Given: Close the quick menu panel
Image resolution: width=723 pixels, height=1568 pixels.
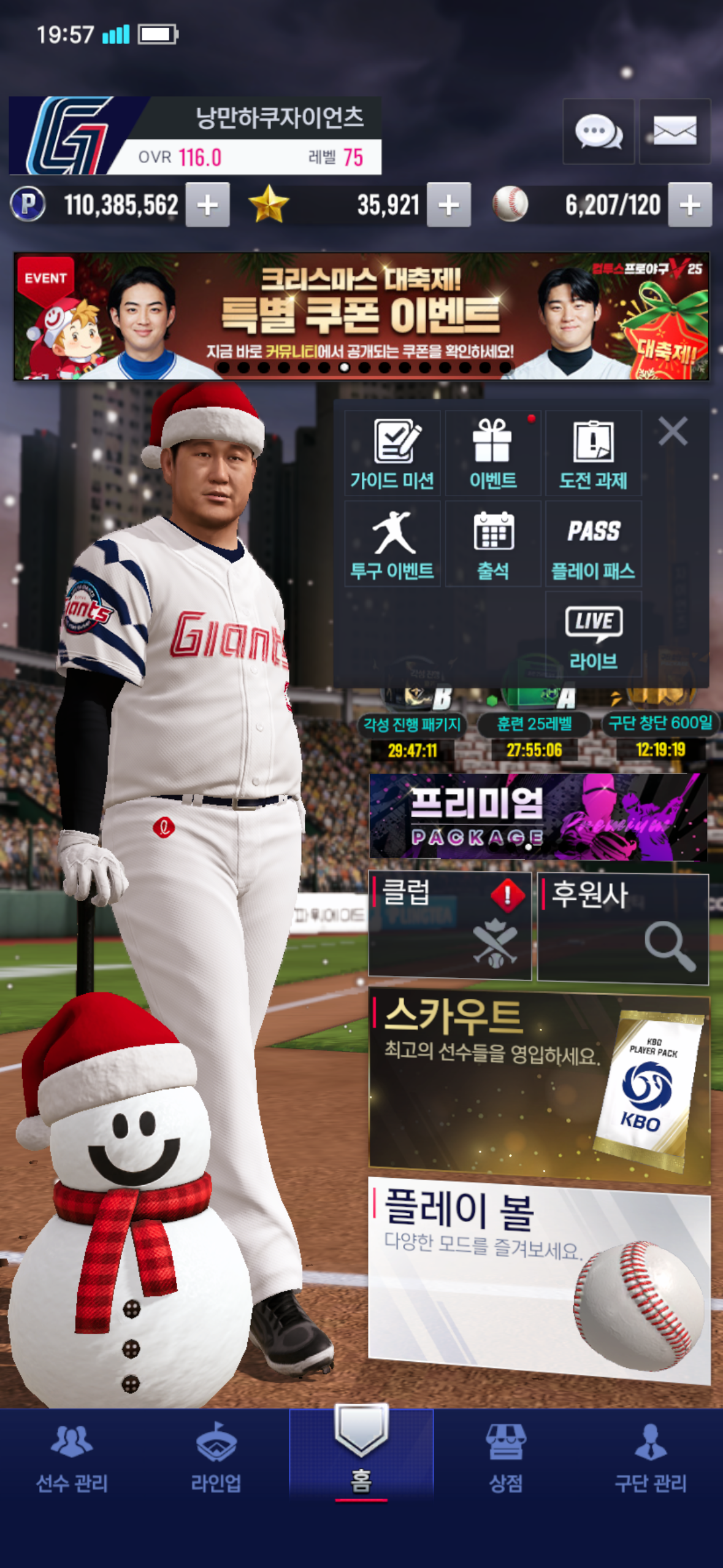Looking at the screenshot, I should pyautogui.click(x=673, y=431).
